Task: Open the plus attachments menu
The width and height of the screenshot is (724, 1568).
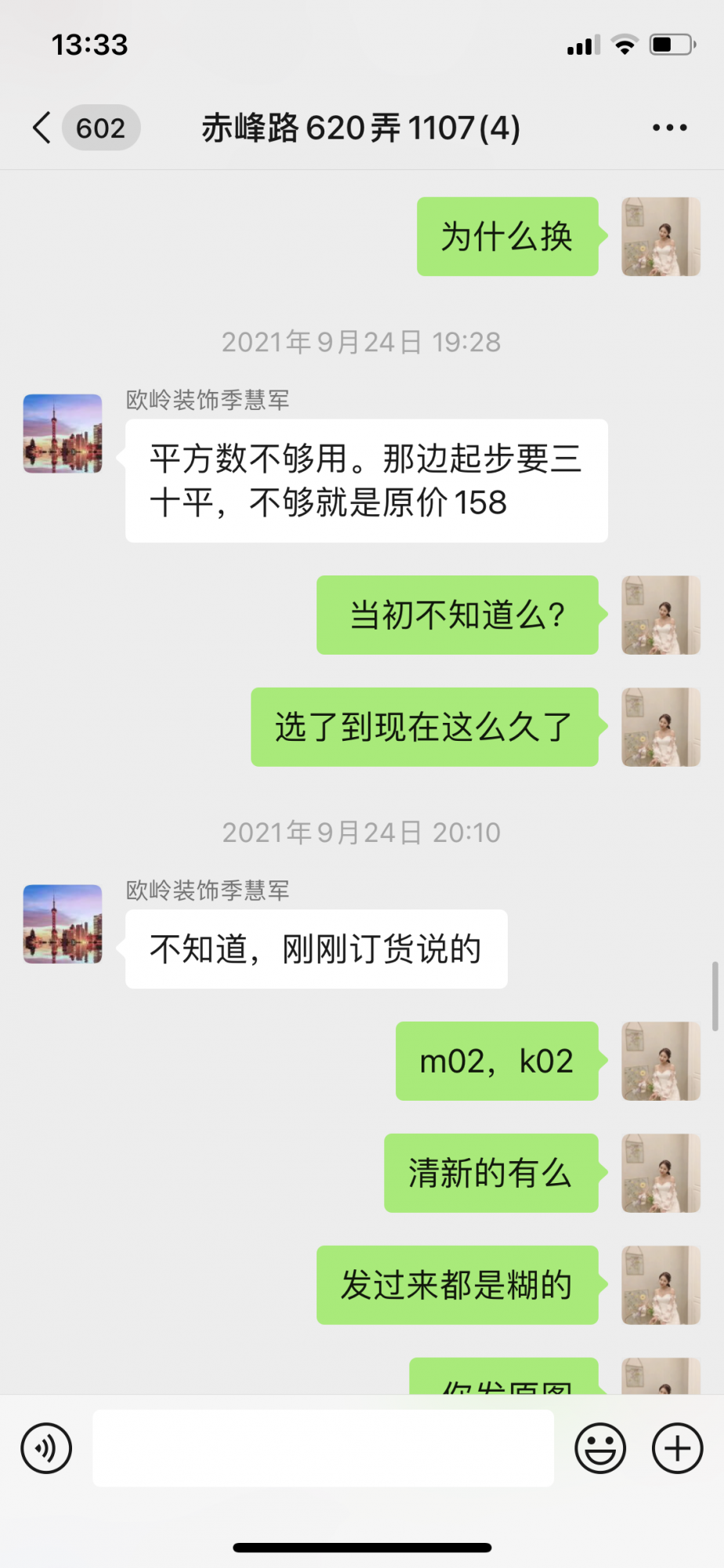Action: (x=677, y=1448)
